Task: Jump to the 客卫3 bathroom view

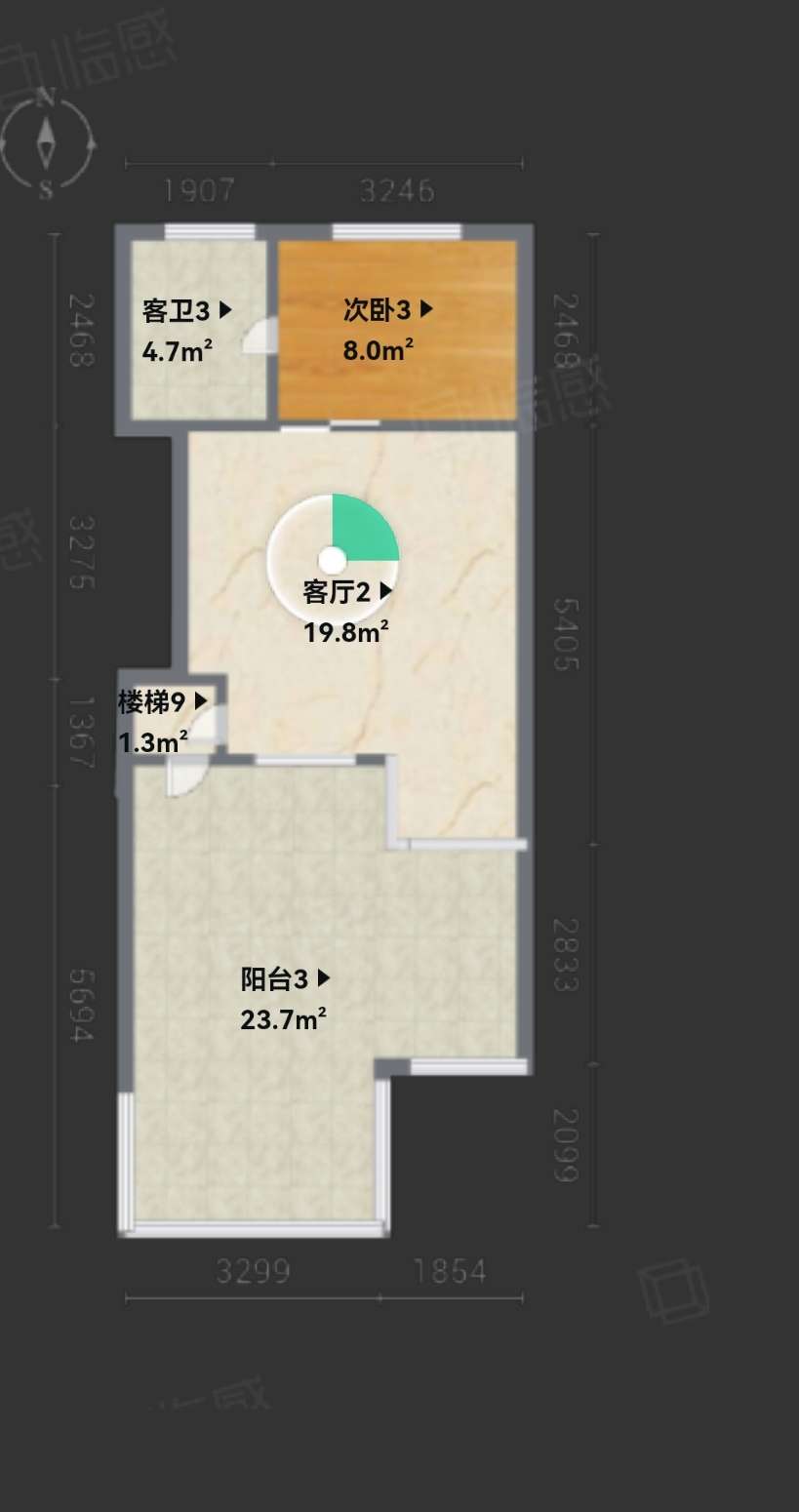Action: 186,311
